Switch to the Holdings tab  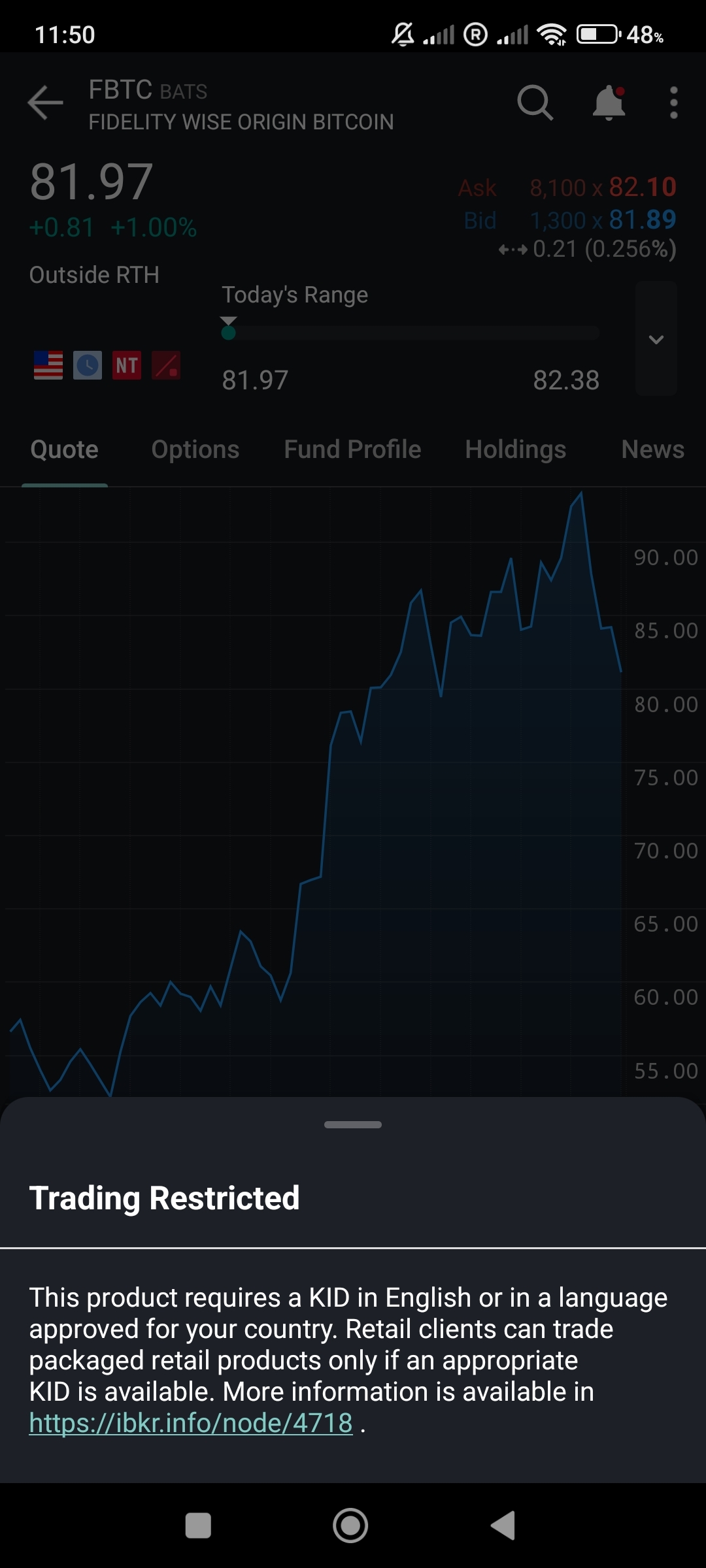(515, 449)
